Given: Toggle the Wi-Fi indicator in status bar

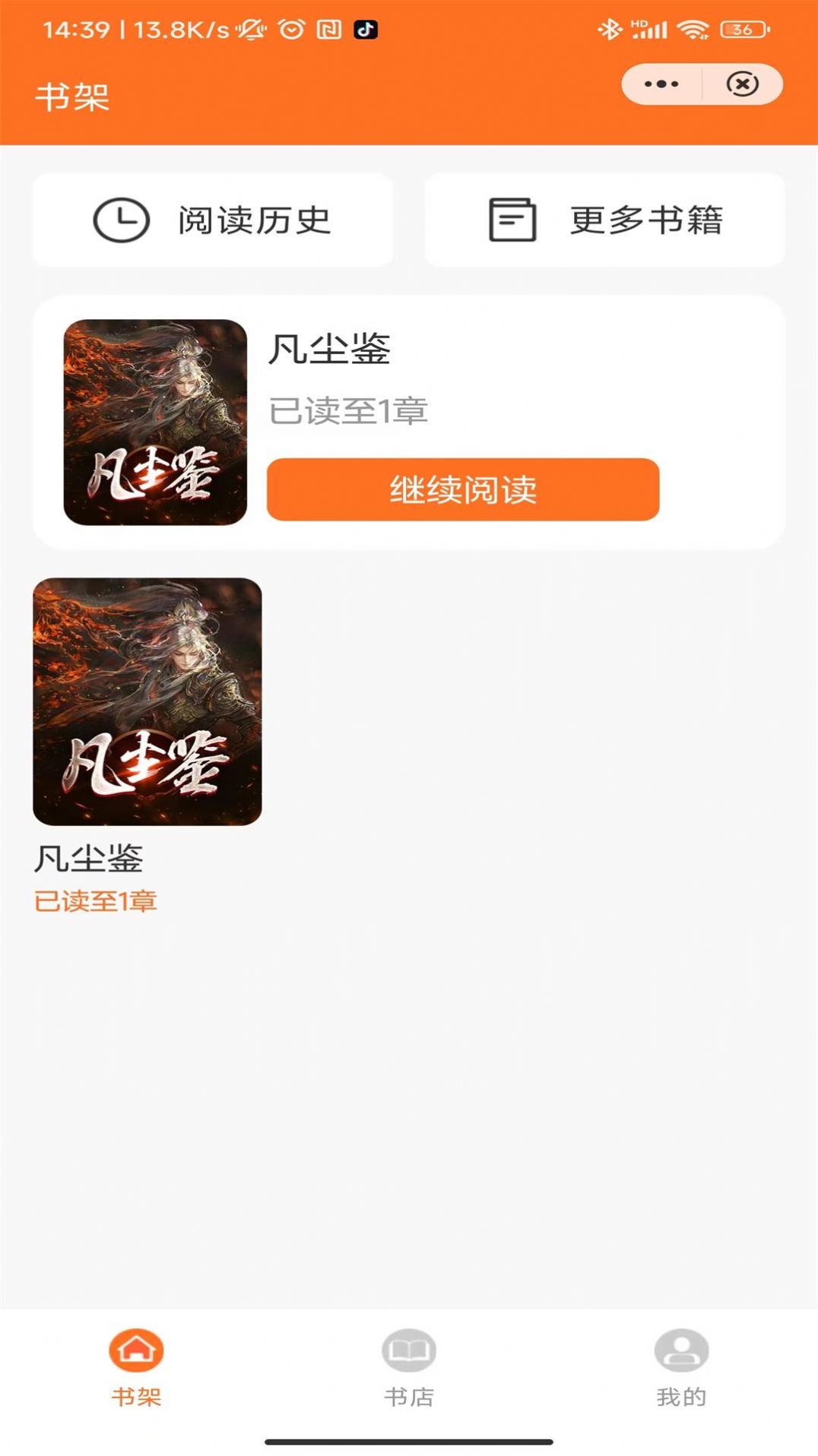Looking at the screenshot, I should click(x=694, y=28).
